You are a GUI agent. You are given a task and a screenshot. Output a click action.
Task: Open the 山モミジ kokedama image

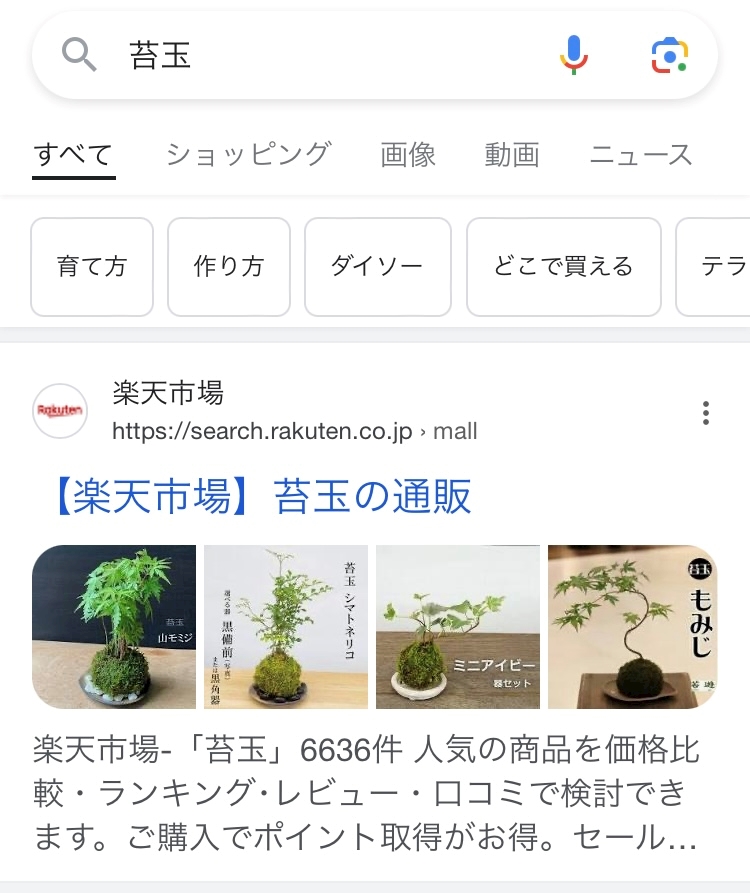point(114,627)
